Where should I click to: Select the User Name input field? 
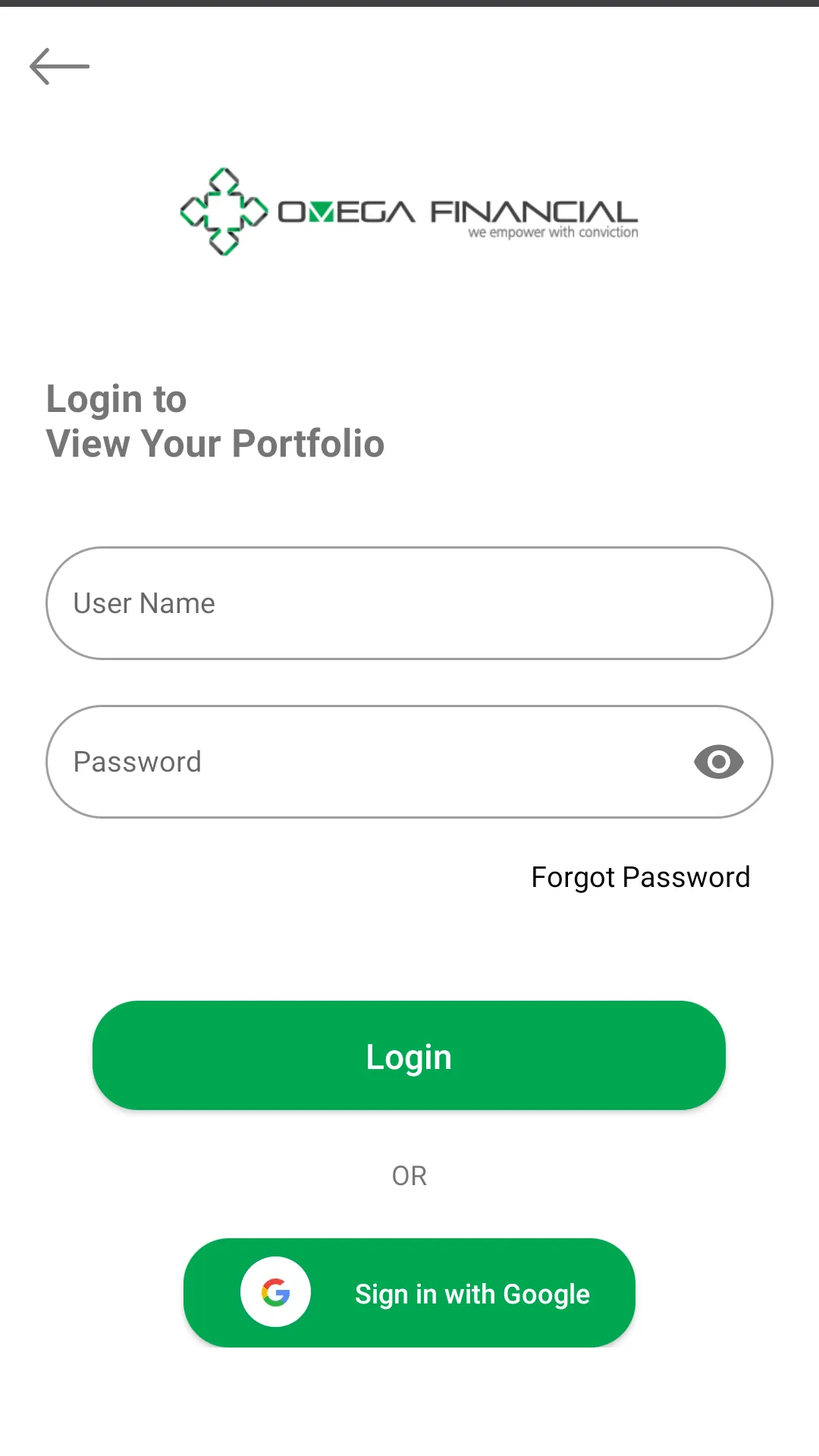click(x=409, y=603)
